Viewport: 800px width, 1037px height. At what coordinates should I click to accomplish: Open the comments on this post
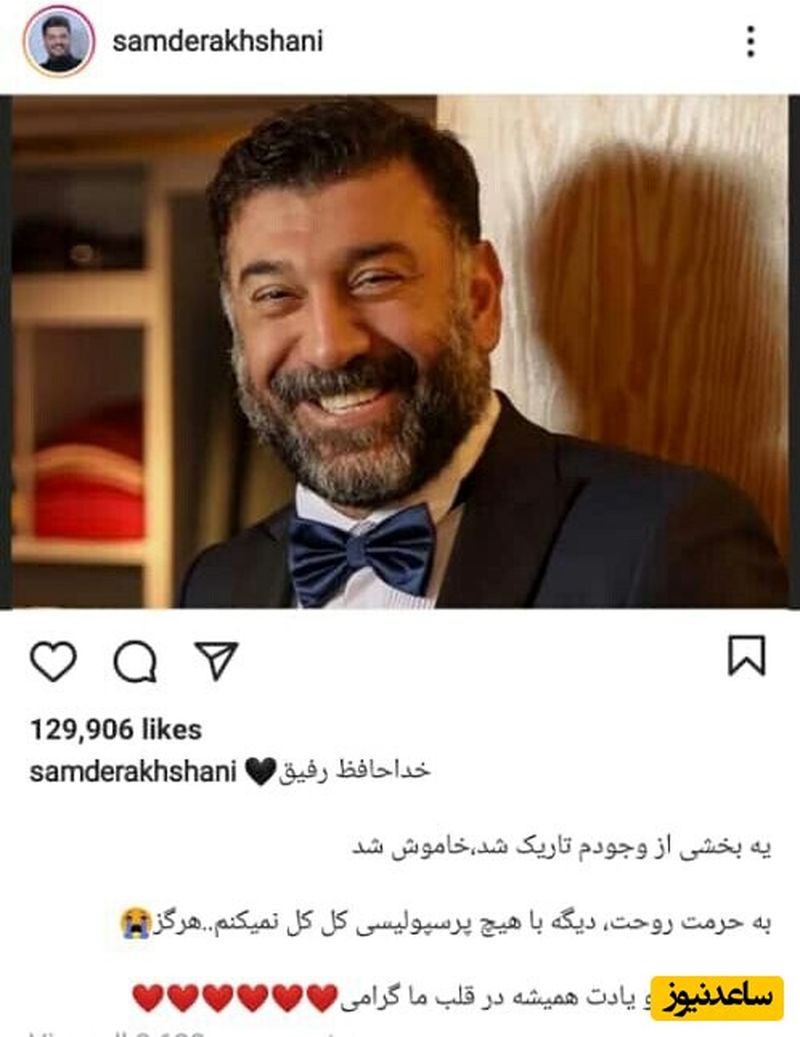[134, 661]
